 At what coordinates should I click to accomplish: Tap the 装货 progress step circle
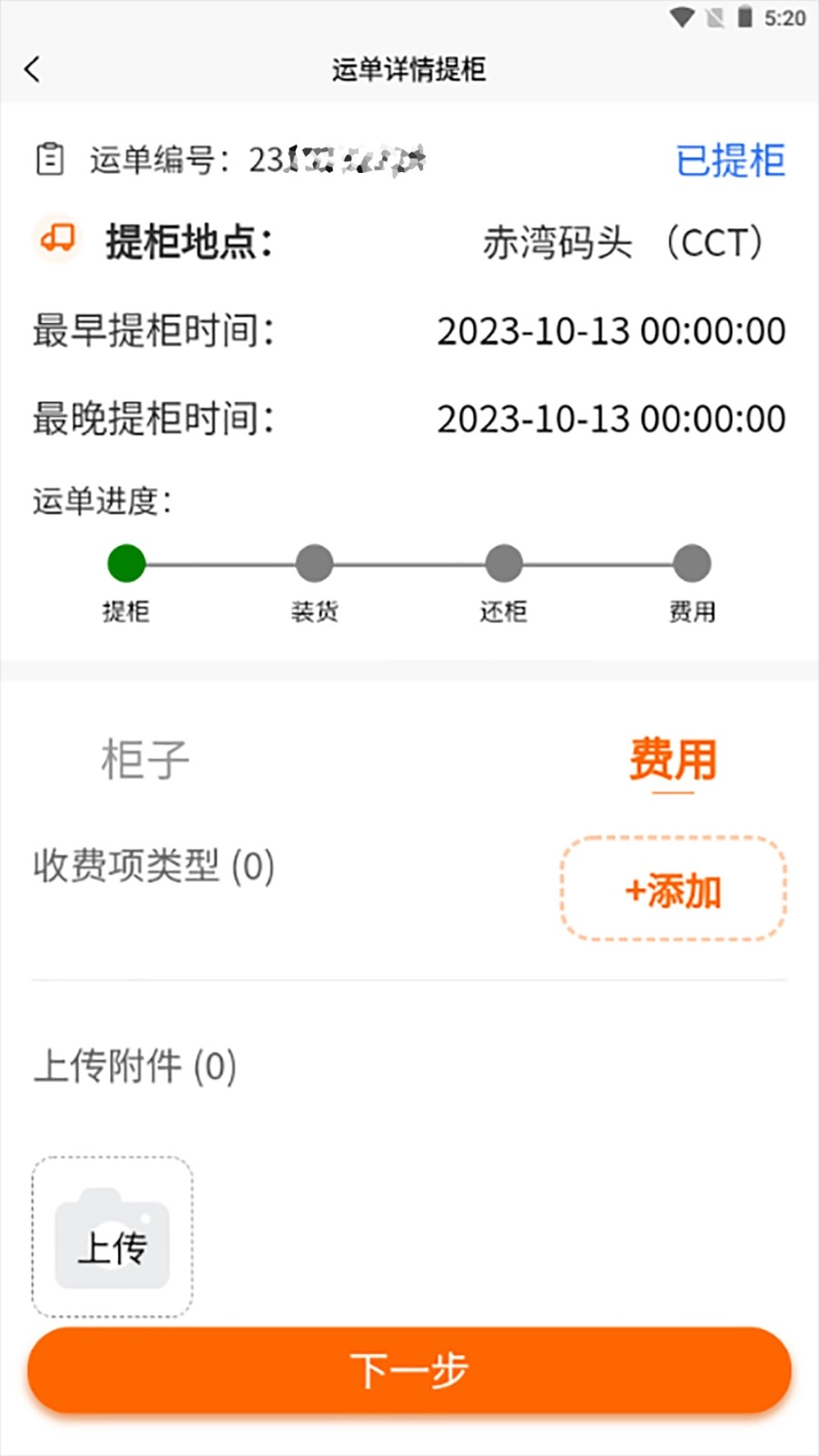(314, 564)
